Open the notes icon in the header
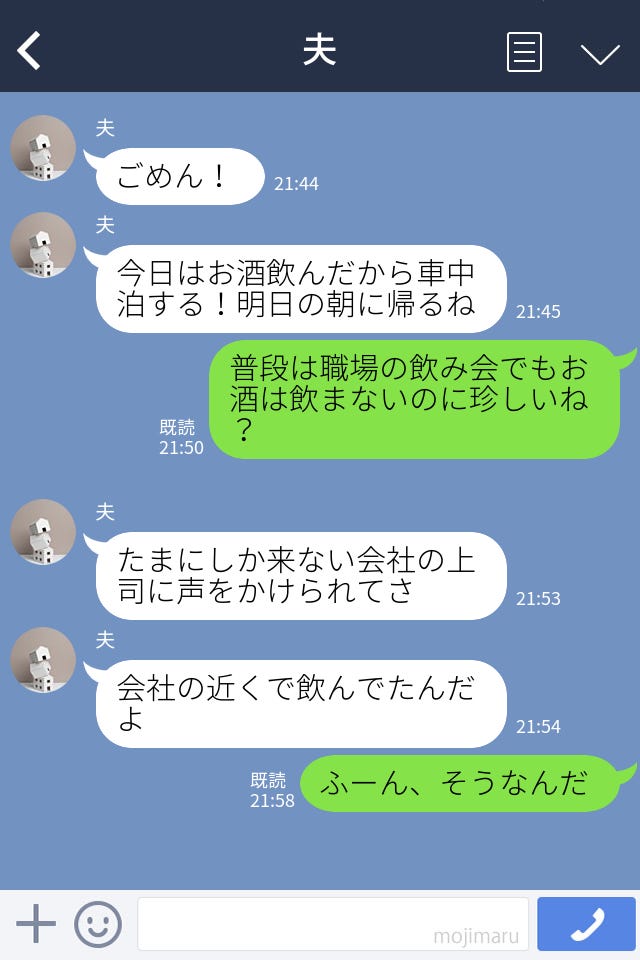 pyautogui.click(x=524, y=52)
